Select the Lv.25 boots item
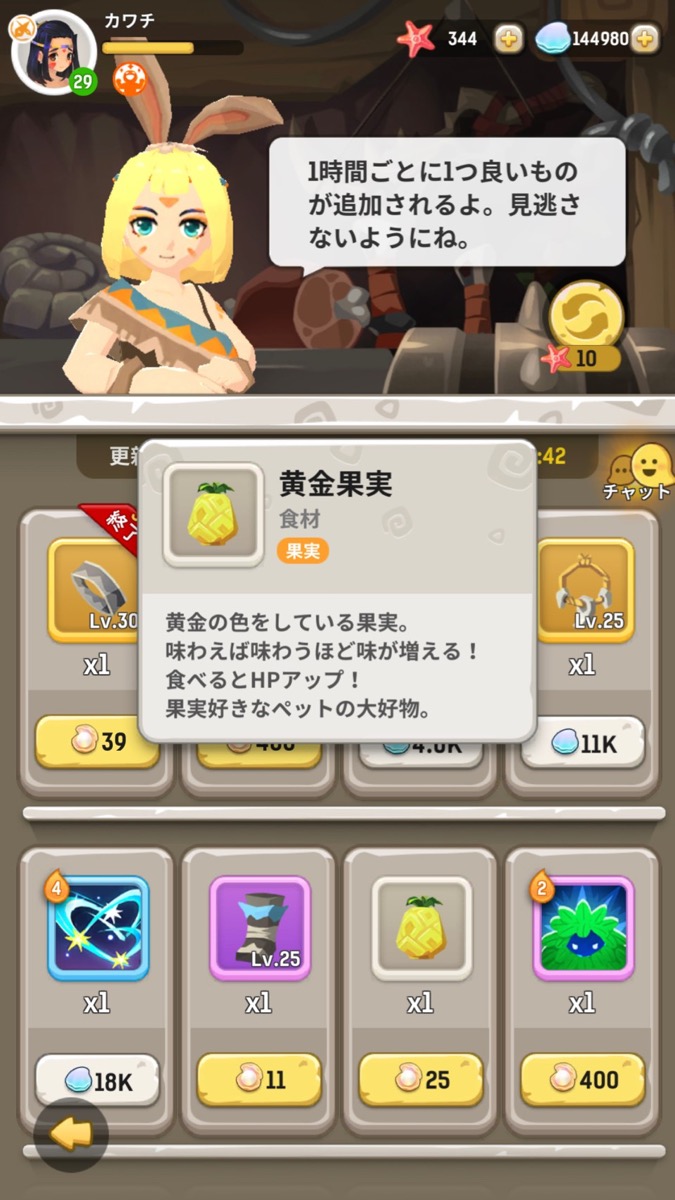Image resolution: width=675 pixels, height=1200 pixels. coord(260,928)
